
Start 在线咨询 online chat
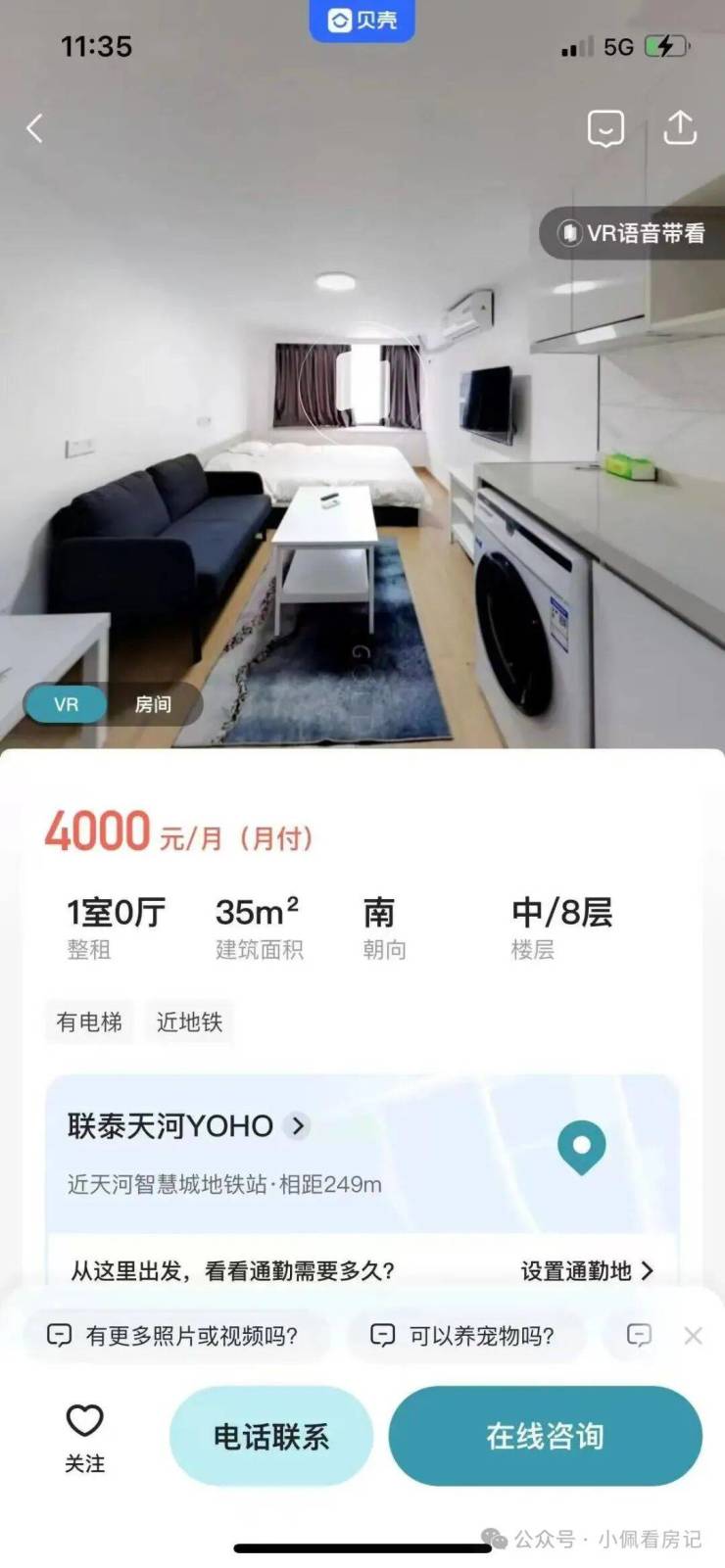click(x=545, y=1437)
